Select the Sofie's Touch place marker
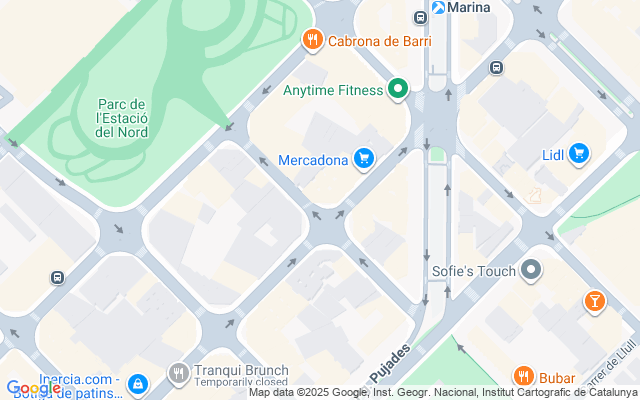640x400 pixels. click(532, 270)
